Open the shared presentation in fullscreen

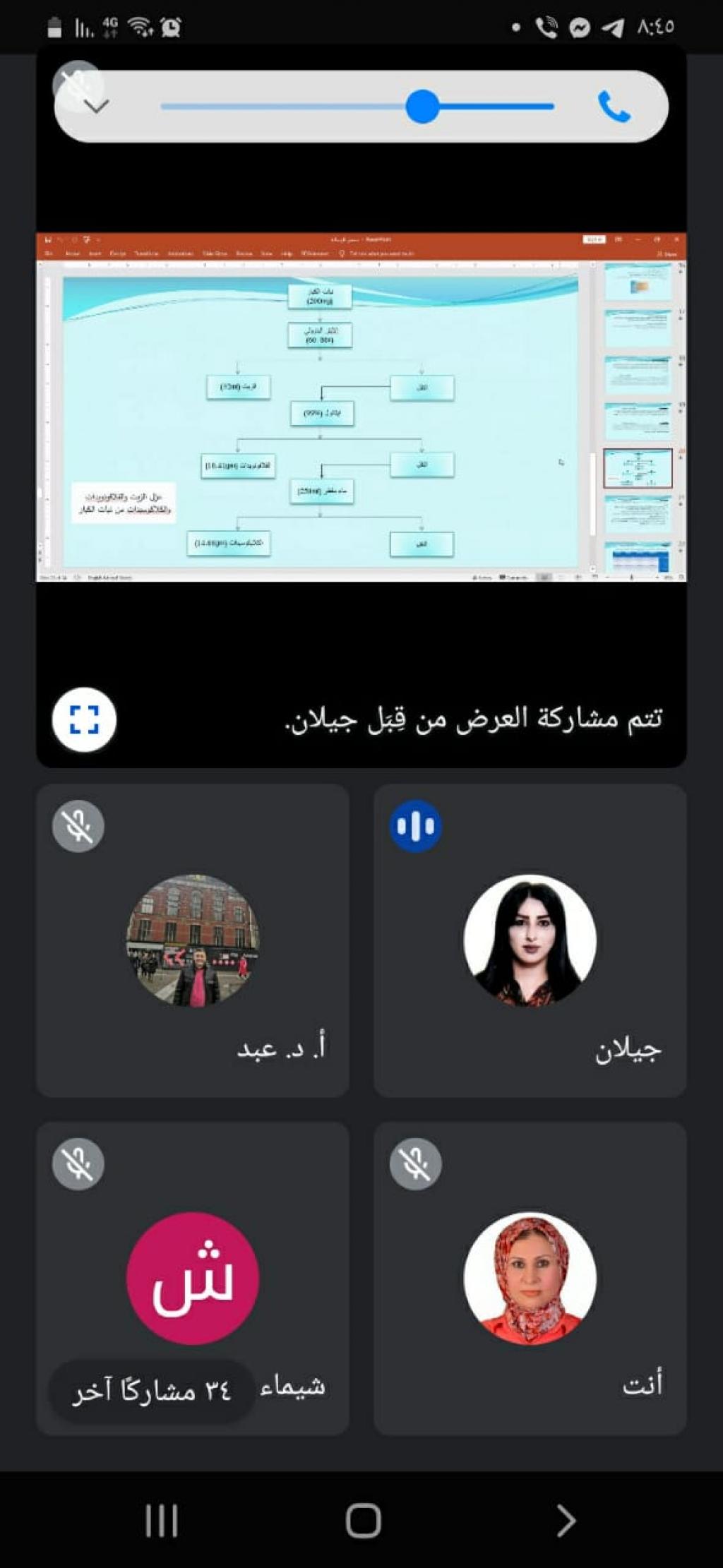(x=84, y=719)
